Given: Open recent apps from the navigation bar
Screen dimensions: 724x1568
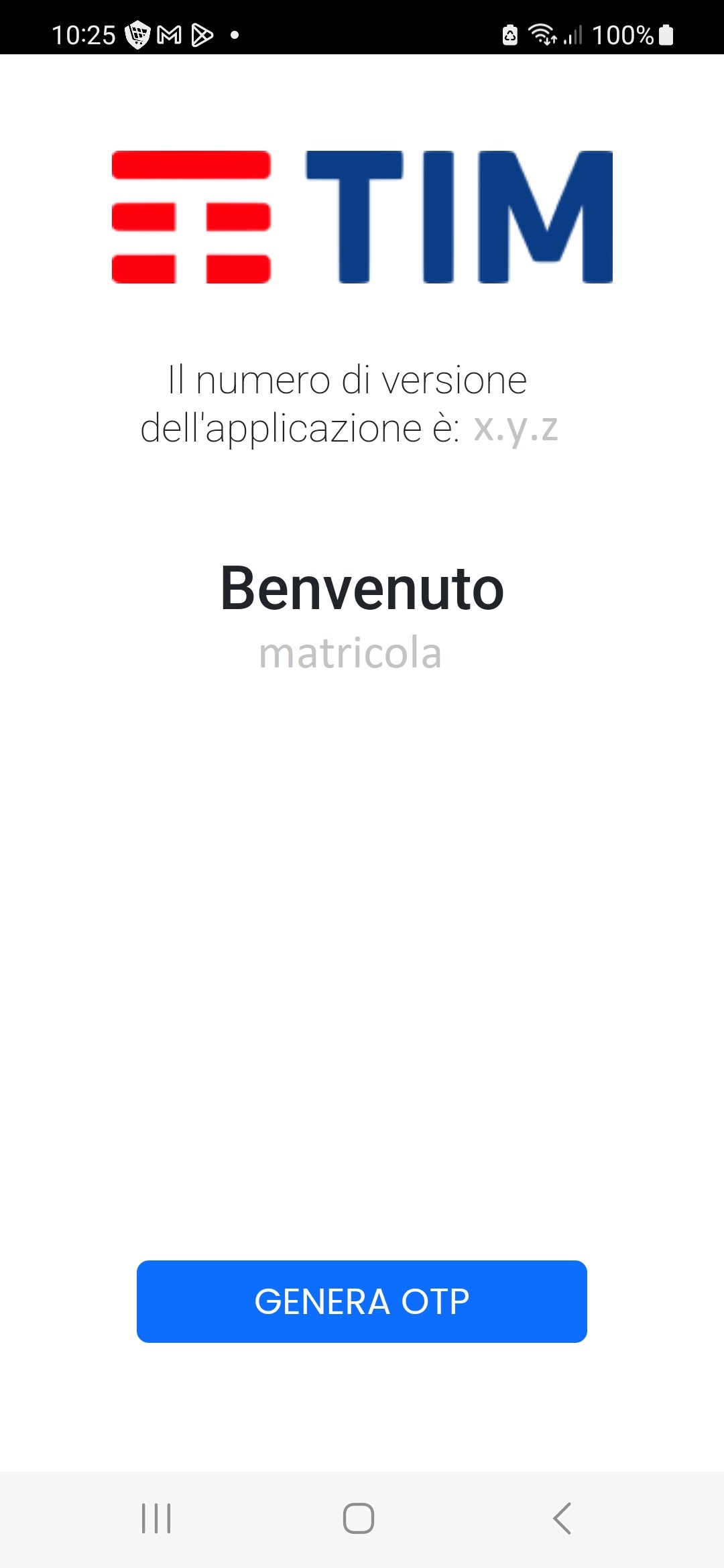Looking at the screenshot, I should point(156,1518).
